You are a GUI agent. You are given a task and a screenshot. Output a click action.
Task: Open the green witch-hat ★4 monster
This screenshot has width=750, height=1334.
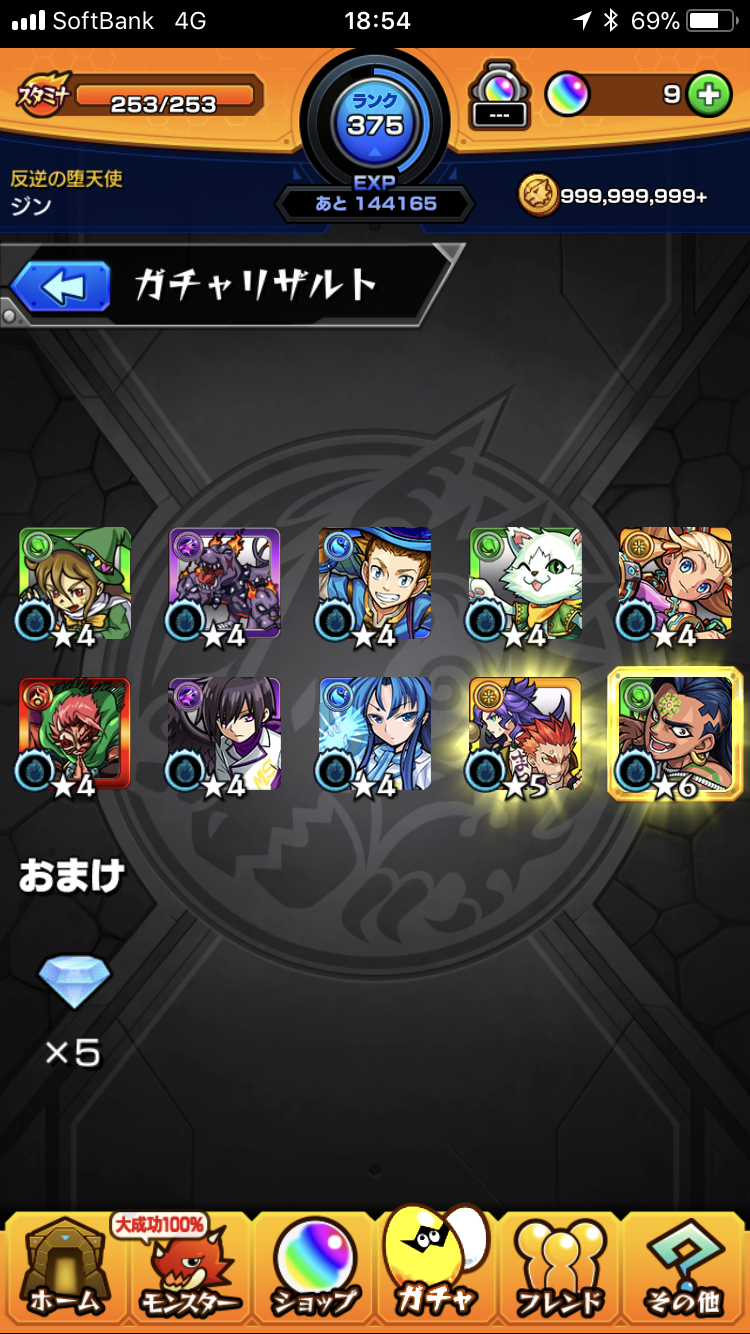(x=75, y=584)
